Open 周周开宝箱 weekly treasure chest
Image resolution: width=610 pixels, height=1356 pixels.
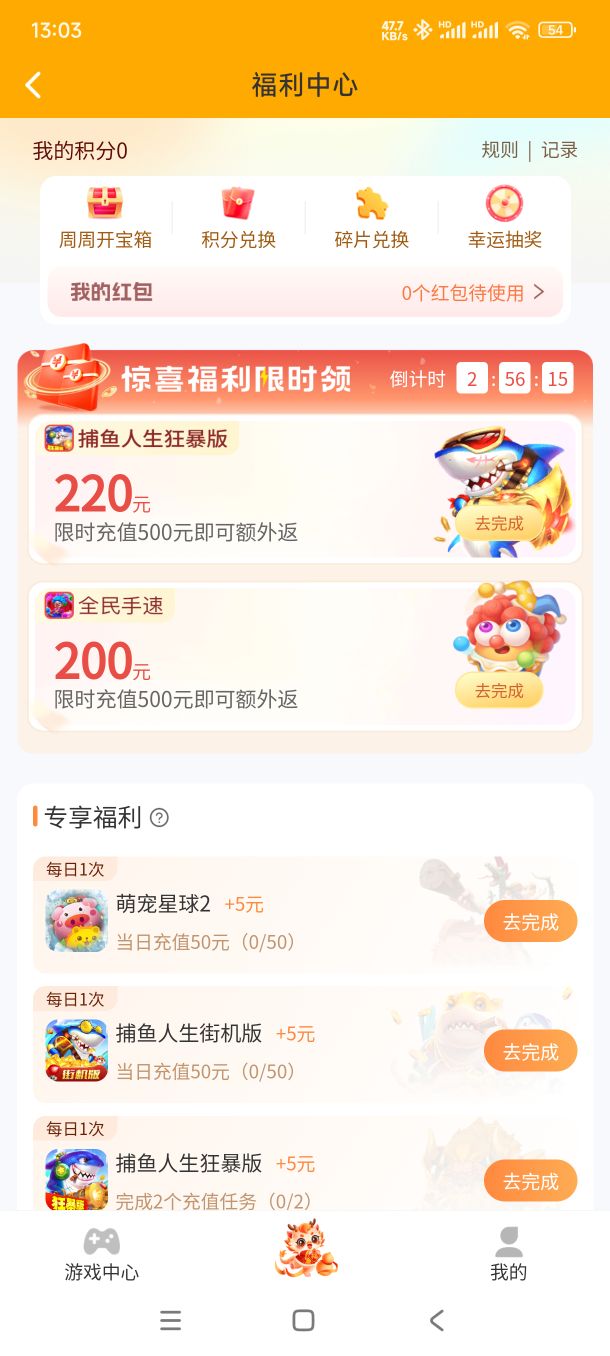coord(105,218)
